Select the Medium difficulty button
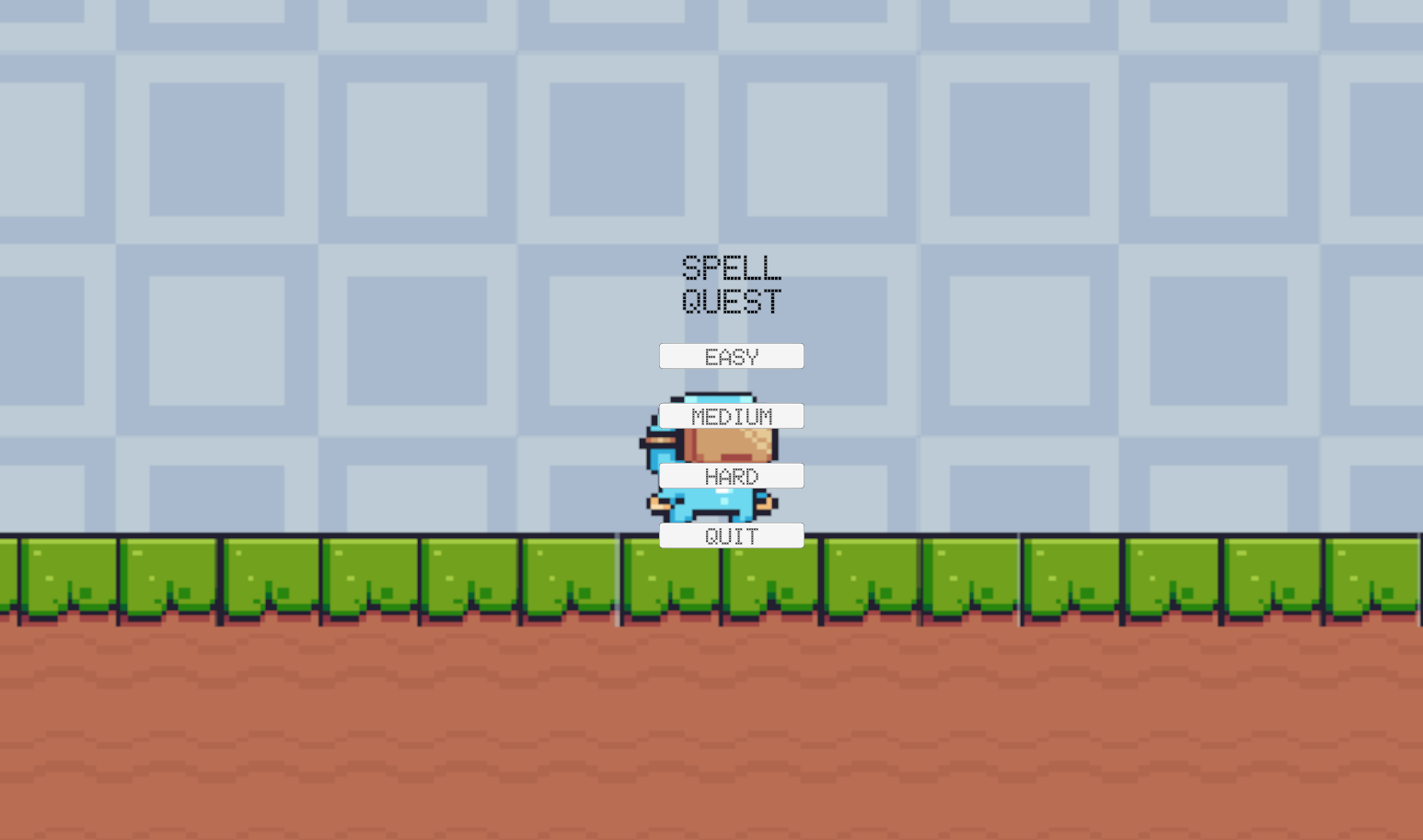This screenshot has width=1423, height=840. [731, 416]
